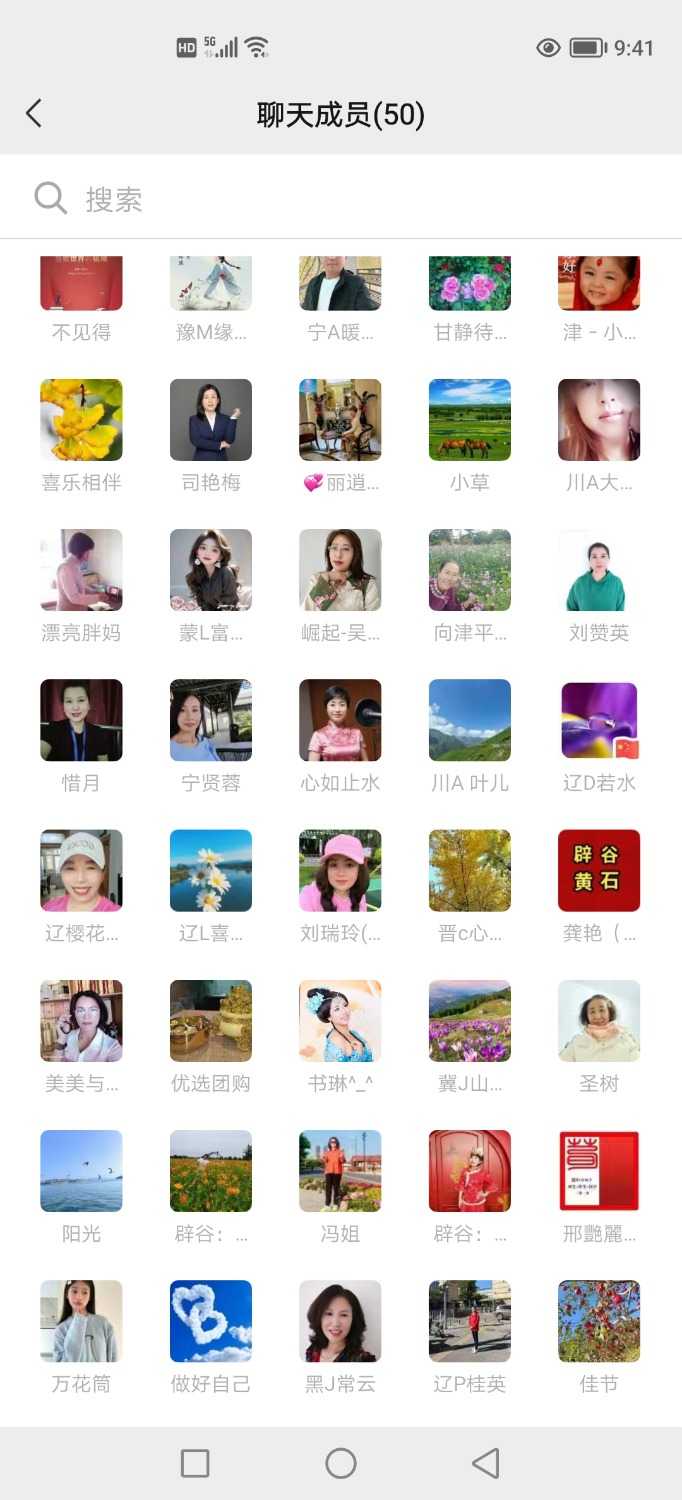Viewport: 682px width, 1500px height.
Task: Go back from the chat members page
Action: 34,113
